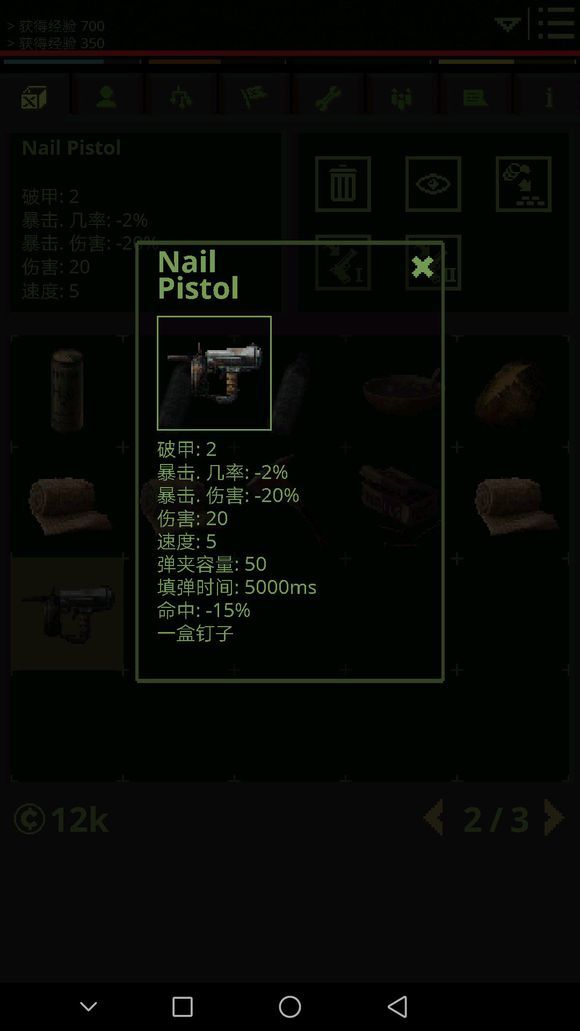580x1031 pixels.
Task: Go back using the system back button
Action: pos(397,1006)
